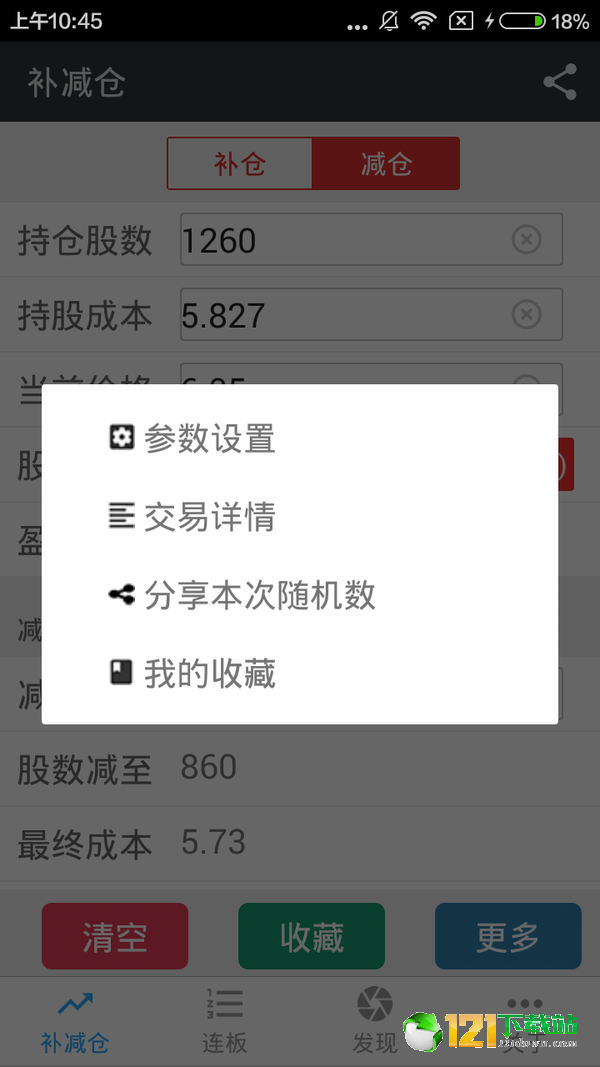This screenshot has height=1067, width=600.
Task: Edit the 持仓股数 input showing 1260
Action: [x=371, y=240]
